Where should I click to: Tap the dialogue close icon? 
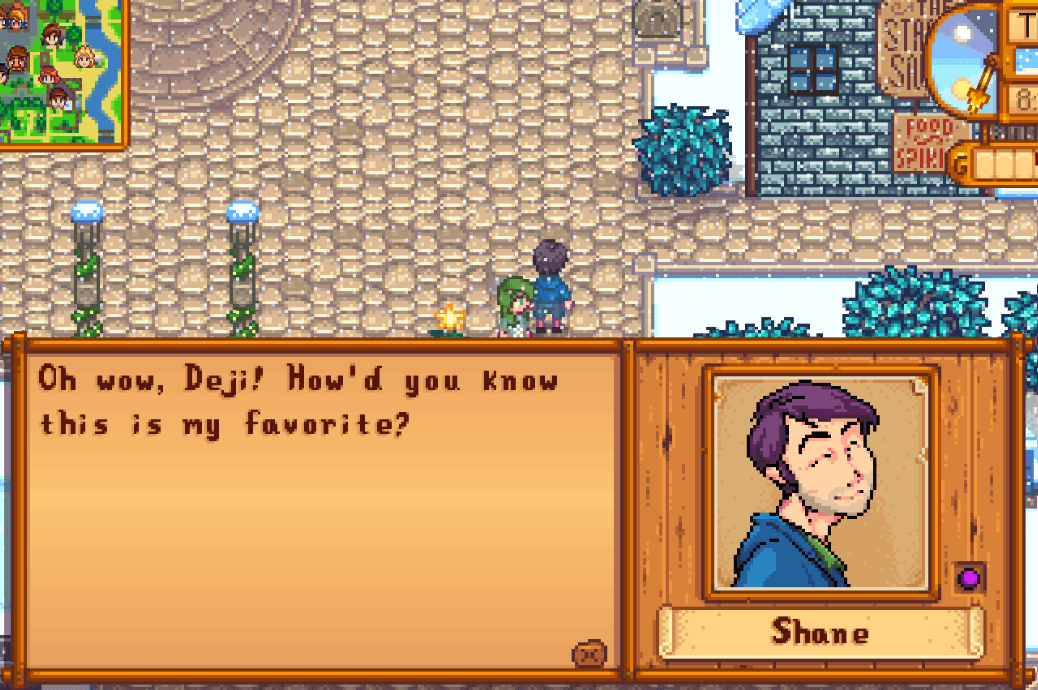pos(588,654)
